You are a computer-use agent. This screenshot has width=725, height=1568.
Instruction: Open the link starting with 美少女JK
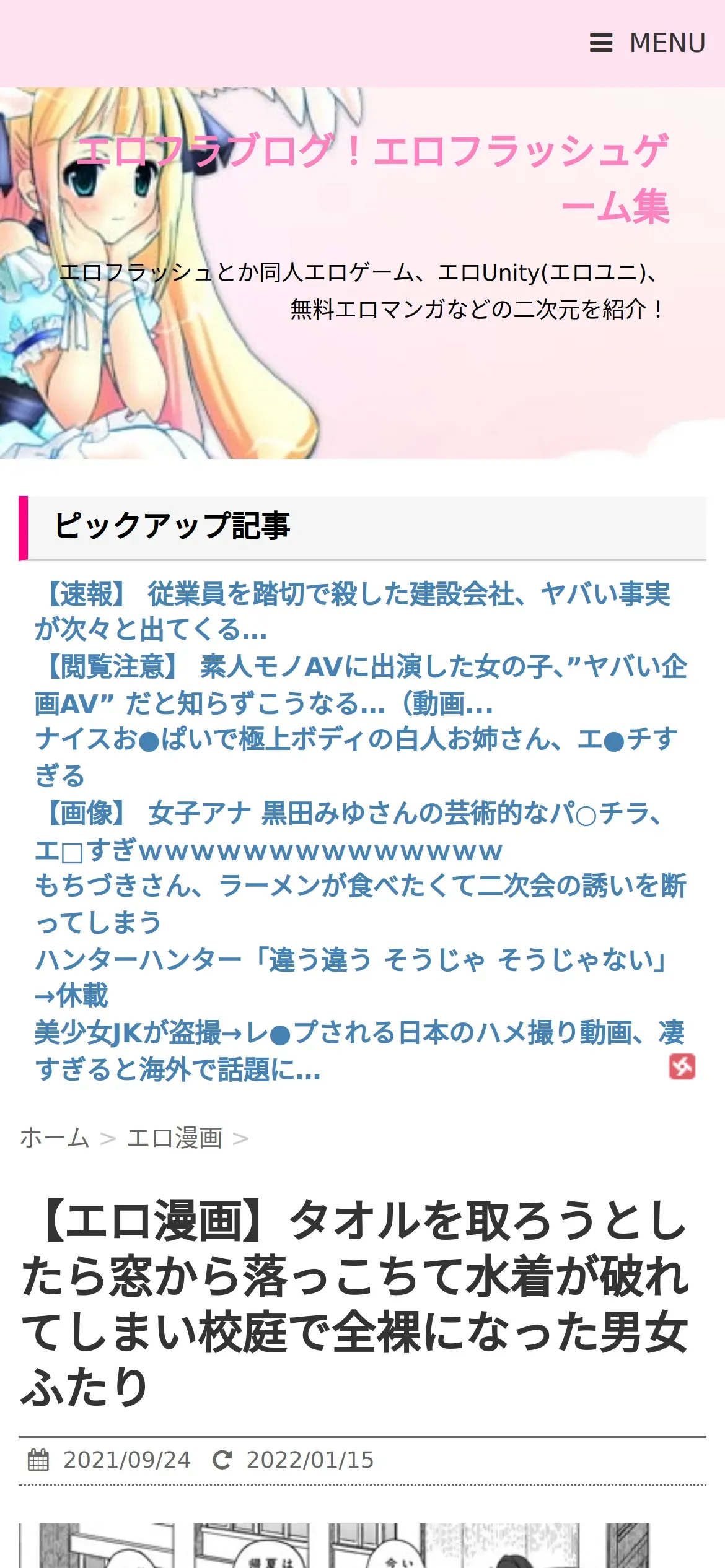point(359,1050)
